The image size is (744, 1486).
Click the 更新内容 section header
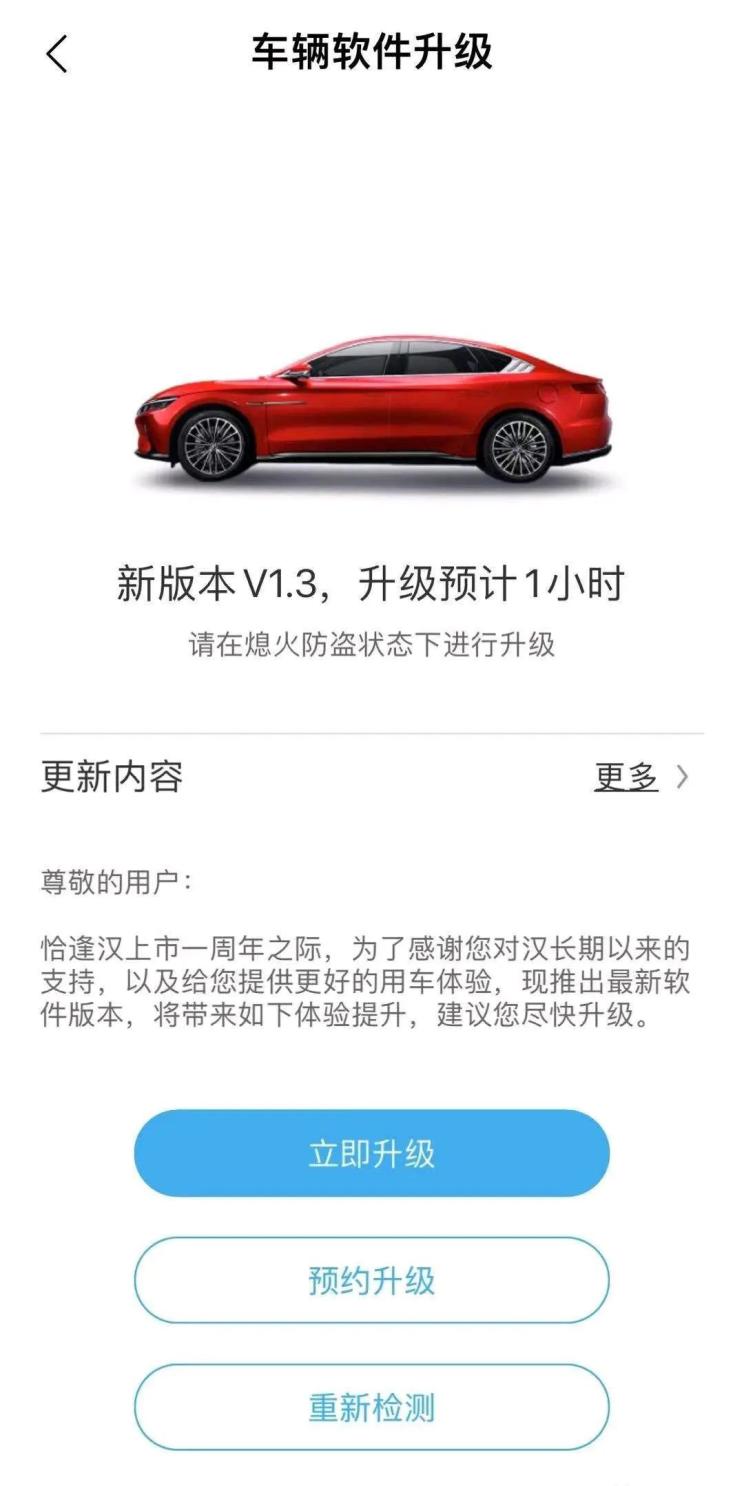[x=110, y=775]
